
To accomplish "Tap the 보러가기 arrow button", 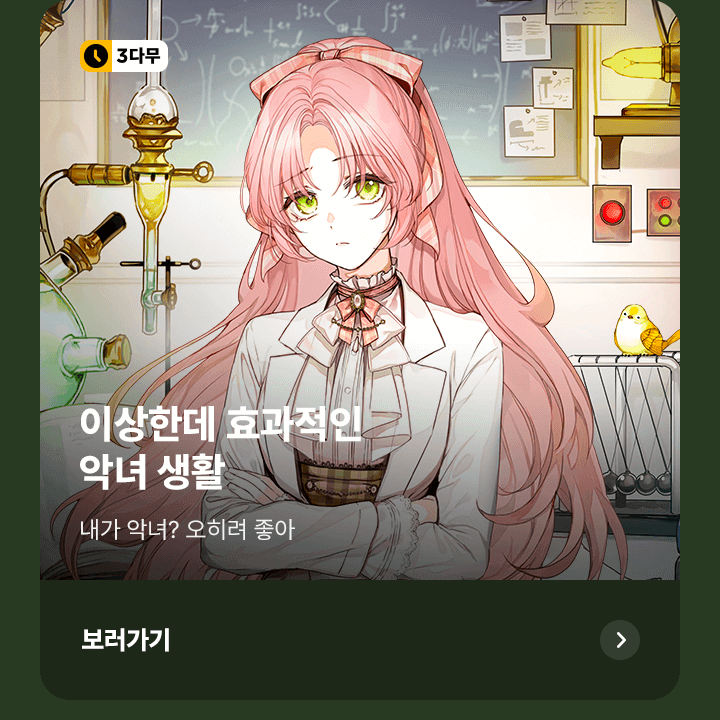I will tap(620, 640).
